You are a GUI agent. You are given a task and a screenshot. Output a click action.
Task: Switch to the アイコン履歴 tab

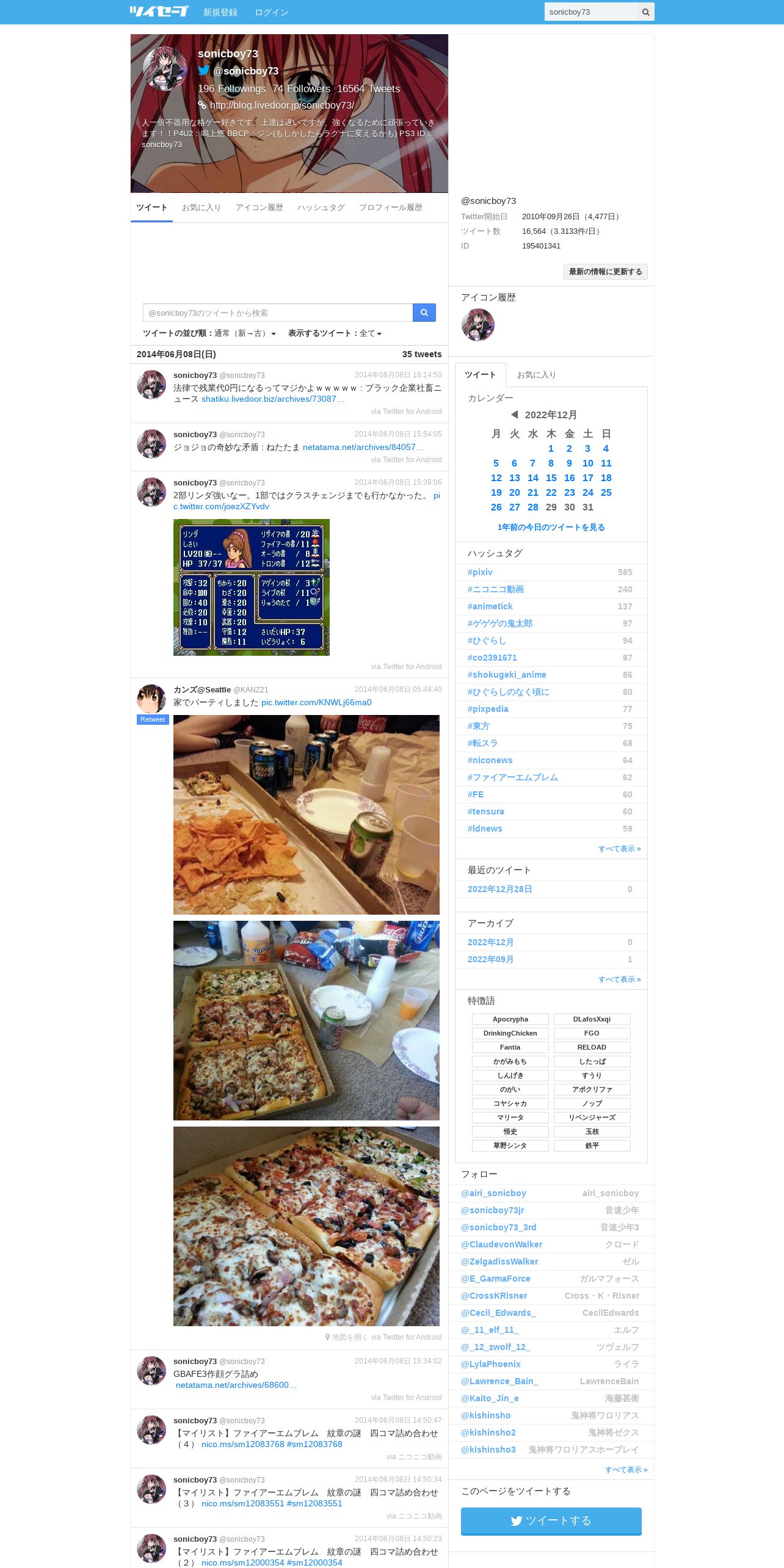[259, 208]
